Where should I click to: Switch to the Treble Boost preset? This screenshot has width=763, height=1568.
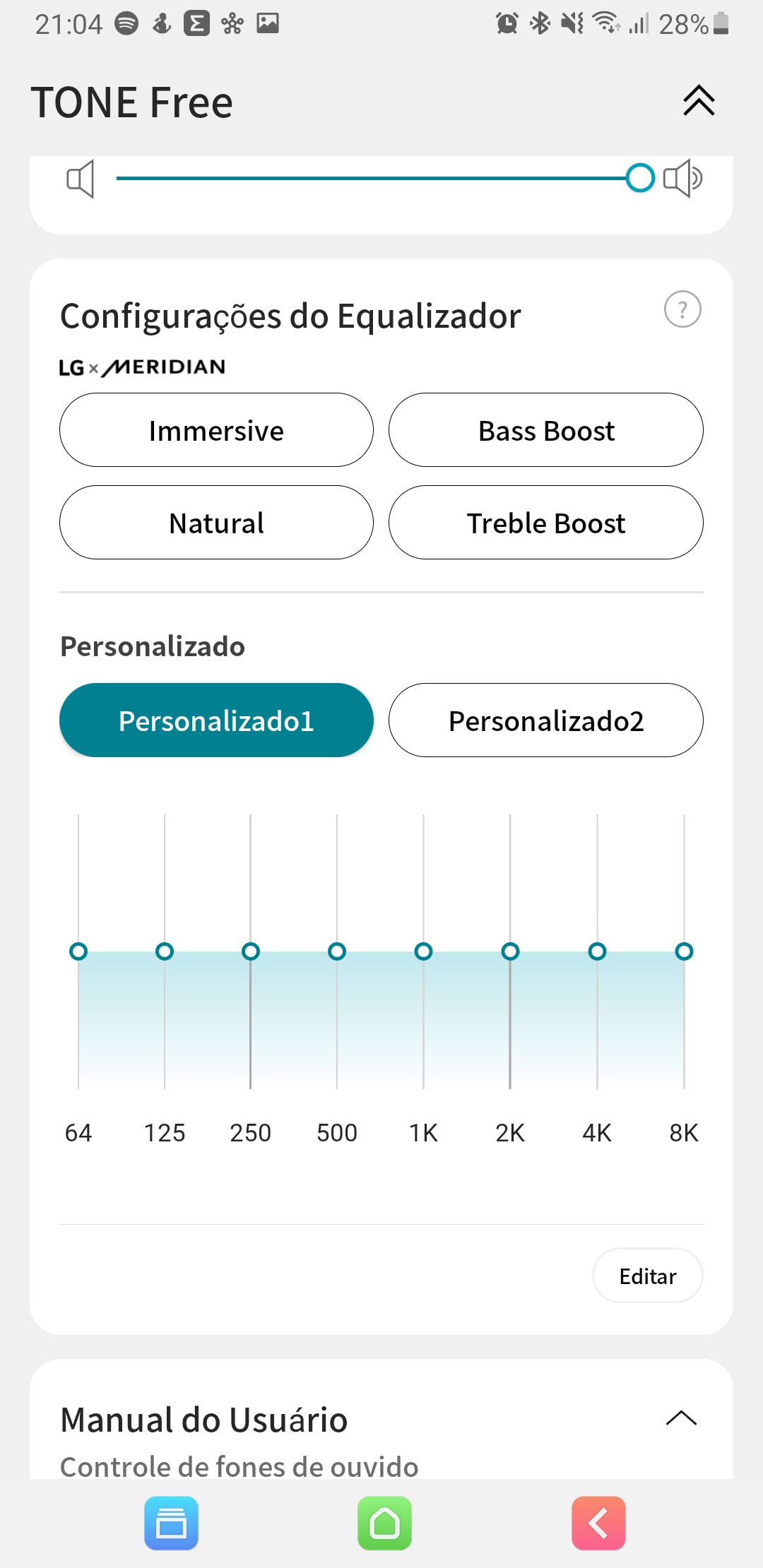click(x=546, y=523)
